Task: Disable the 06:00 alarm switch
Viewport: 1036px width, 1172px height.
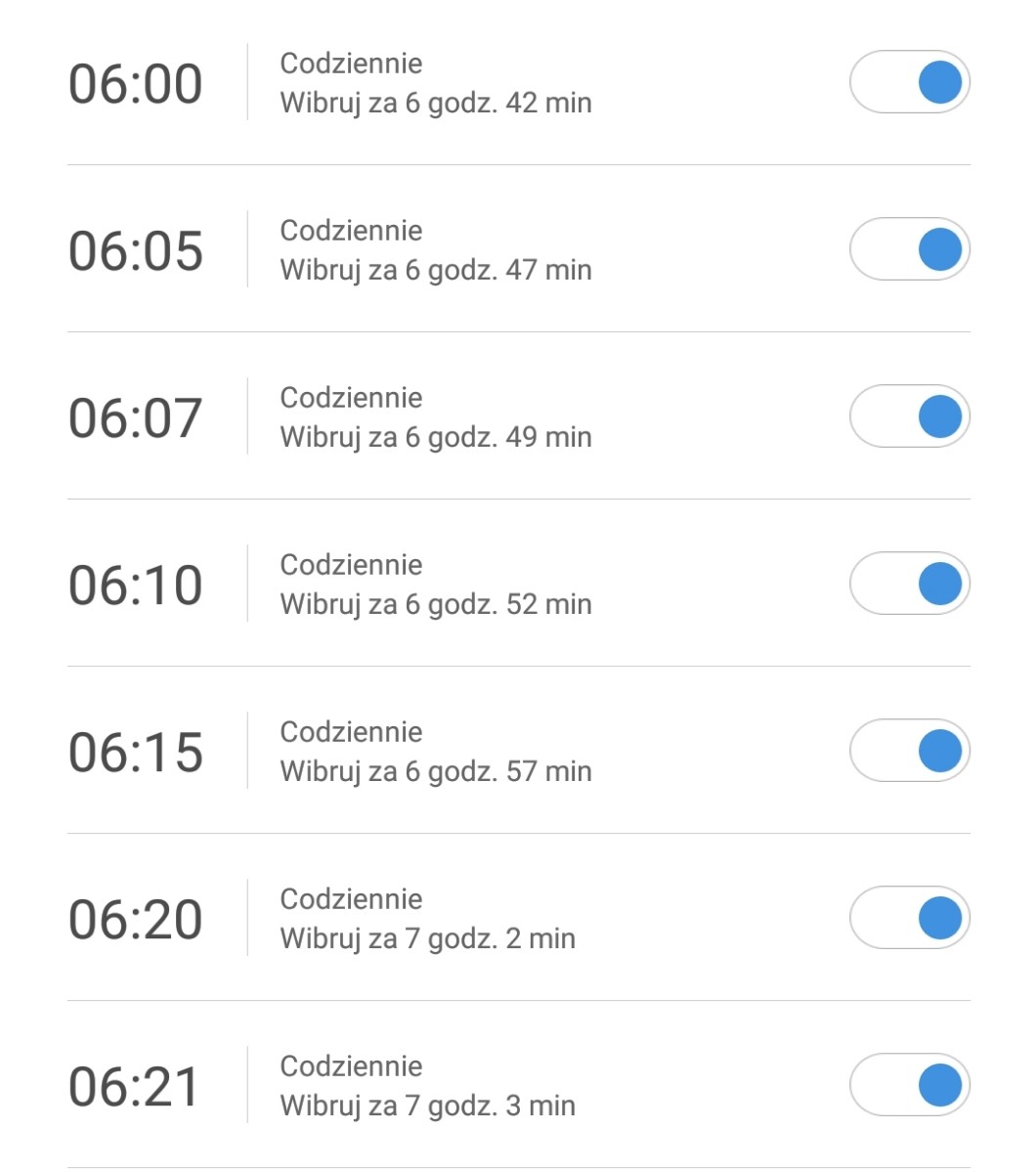Action: [x=910, y=83]
